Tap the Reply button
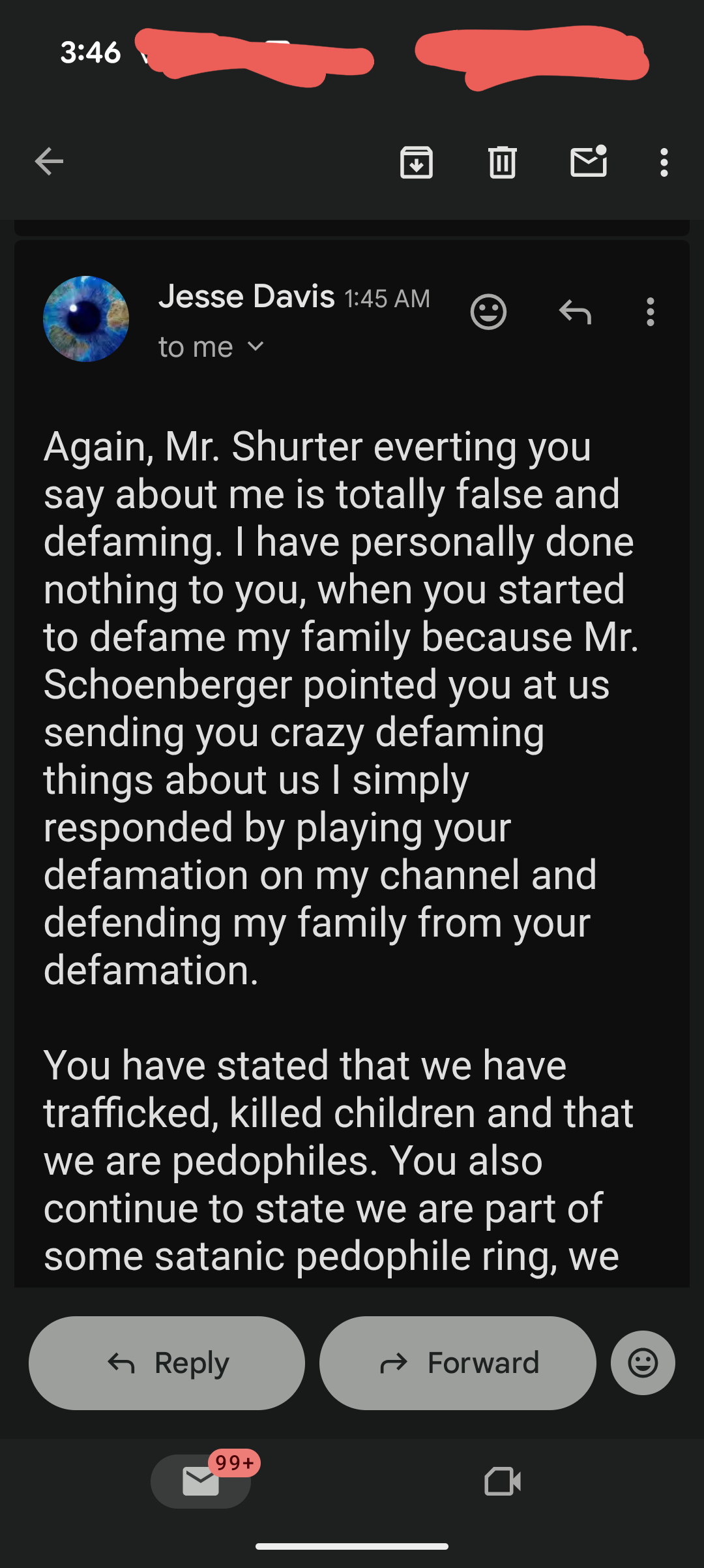This screenshot has width=704, height=1568. (167, 1363)
